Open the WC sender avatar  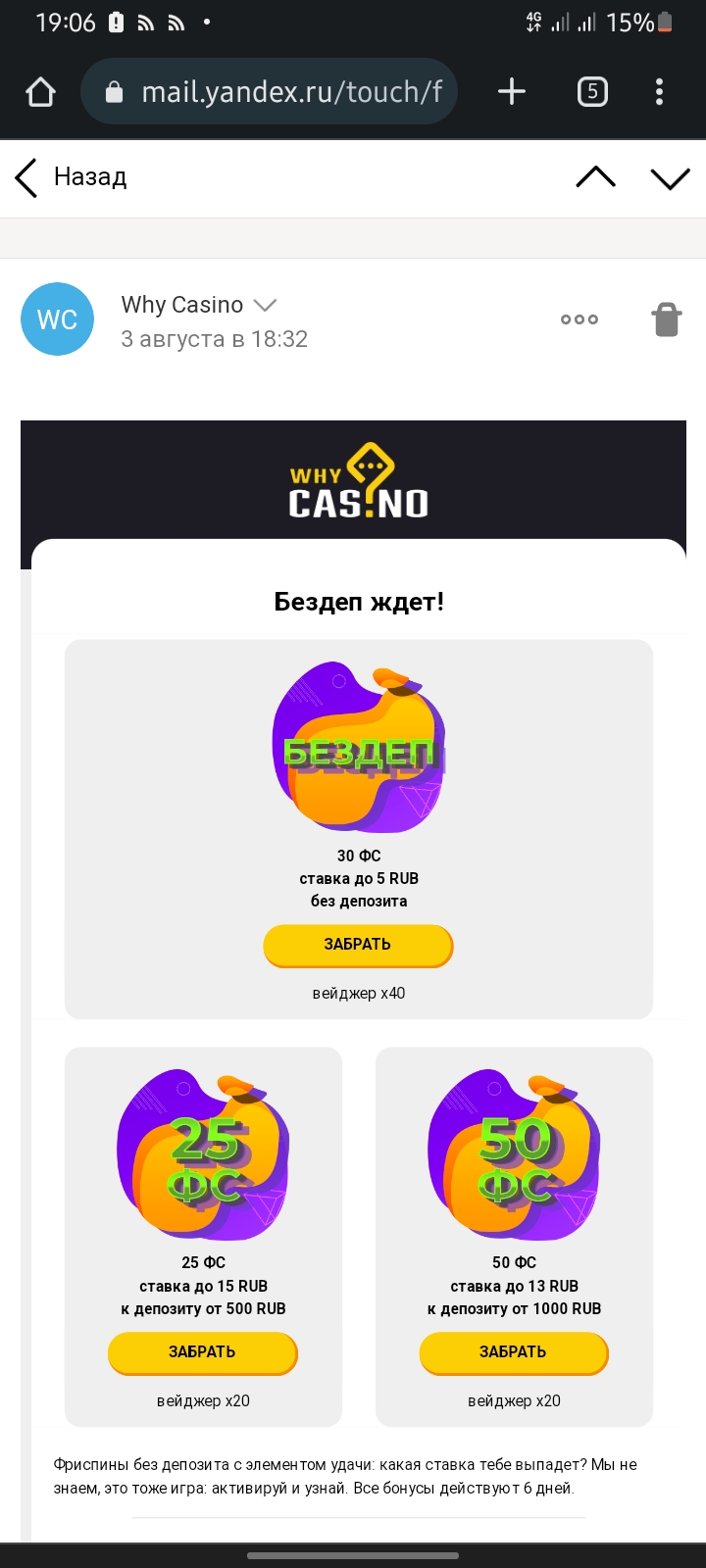tap(57, 319)
